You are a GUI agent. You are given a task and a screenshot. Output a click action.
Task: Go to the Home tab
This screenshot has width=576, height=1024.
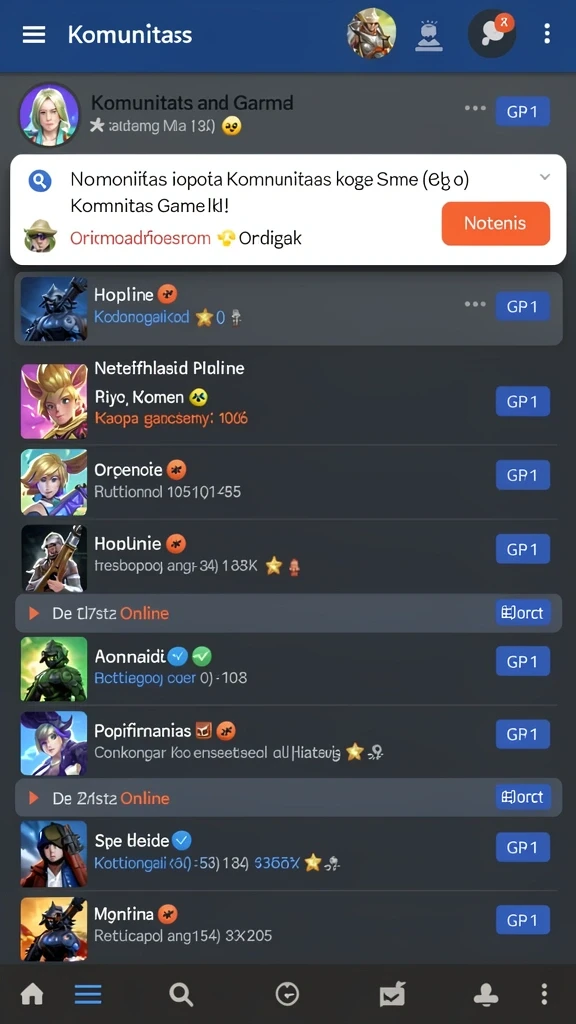(x=32, y=994)
